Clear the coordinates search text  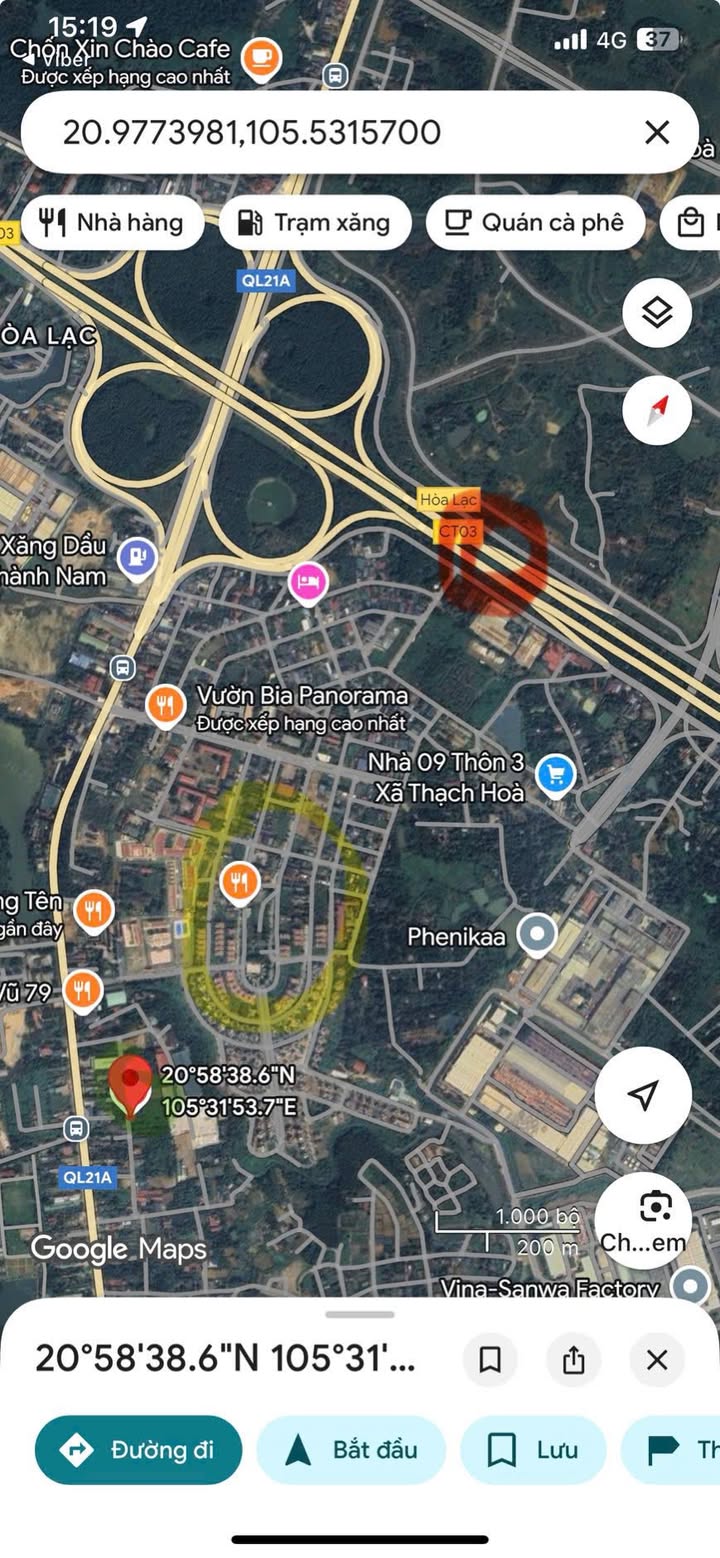click(657, 132)
